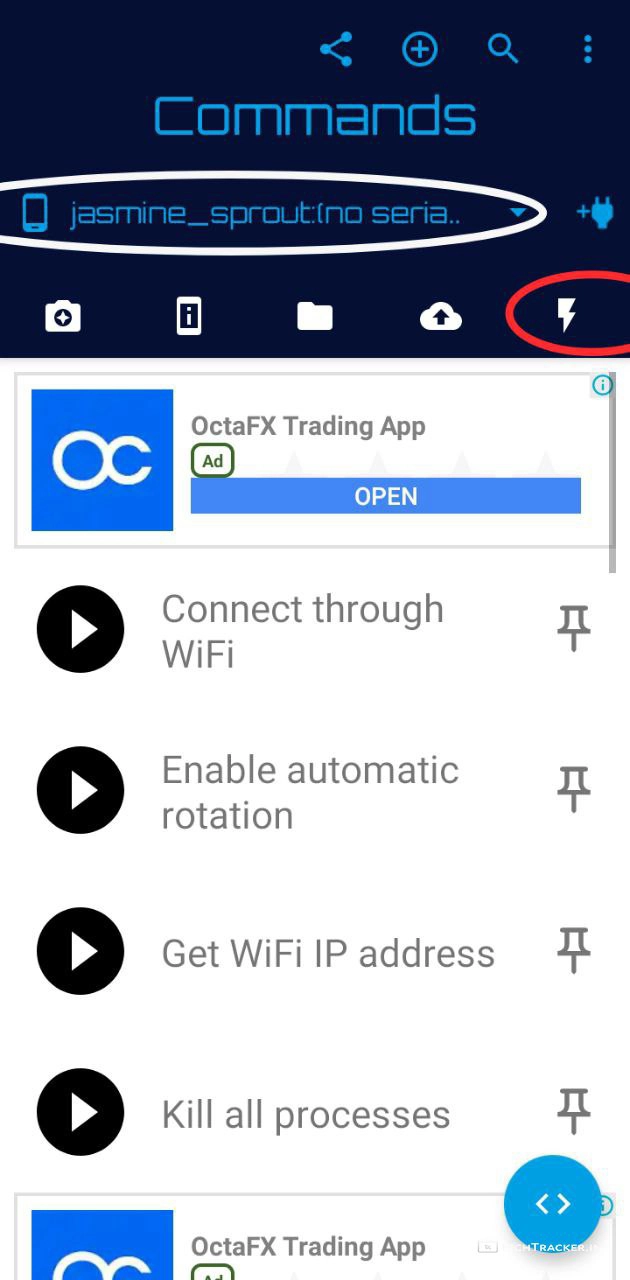The height and width of the screenshot is (1280, 630).
Task: Open the search magnifier
Action: pyautogui.click(x=503, y=48)
